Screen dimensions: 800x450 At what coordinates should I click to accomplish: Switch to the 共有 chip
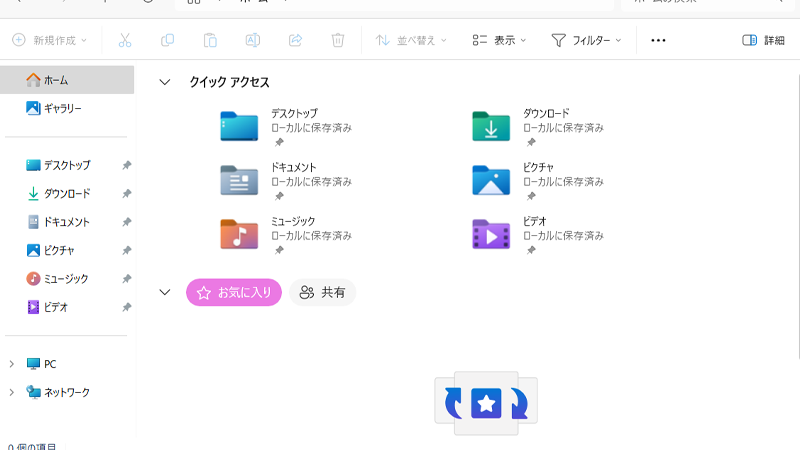pos(322,292)
